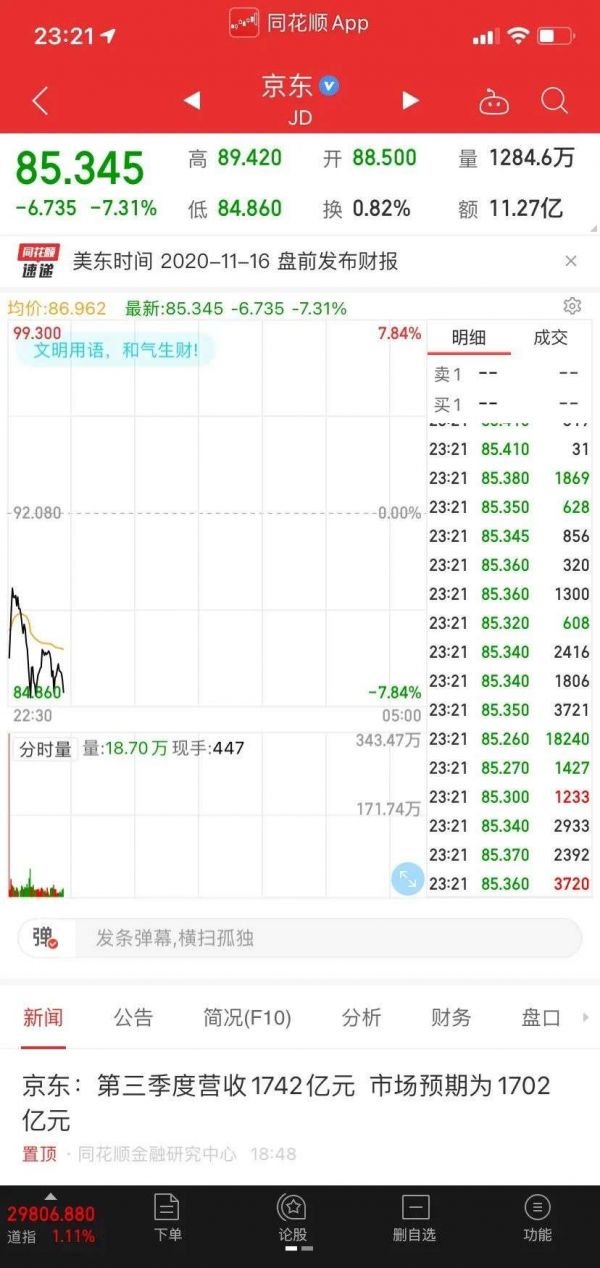The width and height of the screenshot is (600, 1268).
Task: Dismiss the earnings report banner
Action: click(x=571, y=261)
